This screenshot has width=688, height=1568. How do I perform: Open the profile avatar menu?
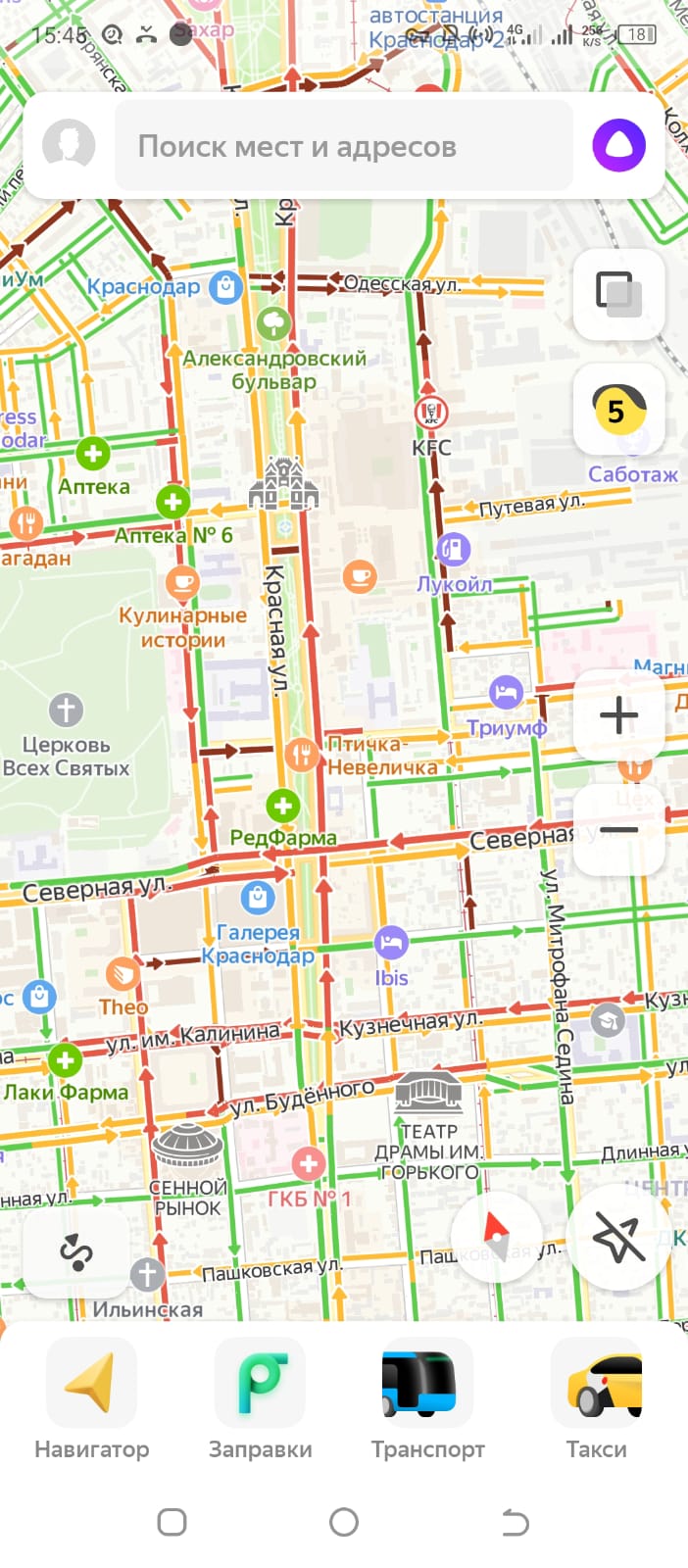tap(69, 146)
